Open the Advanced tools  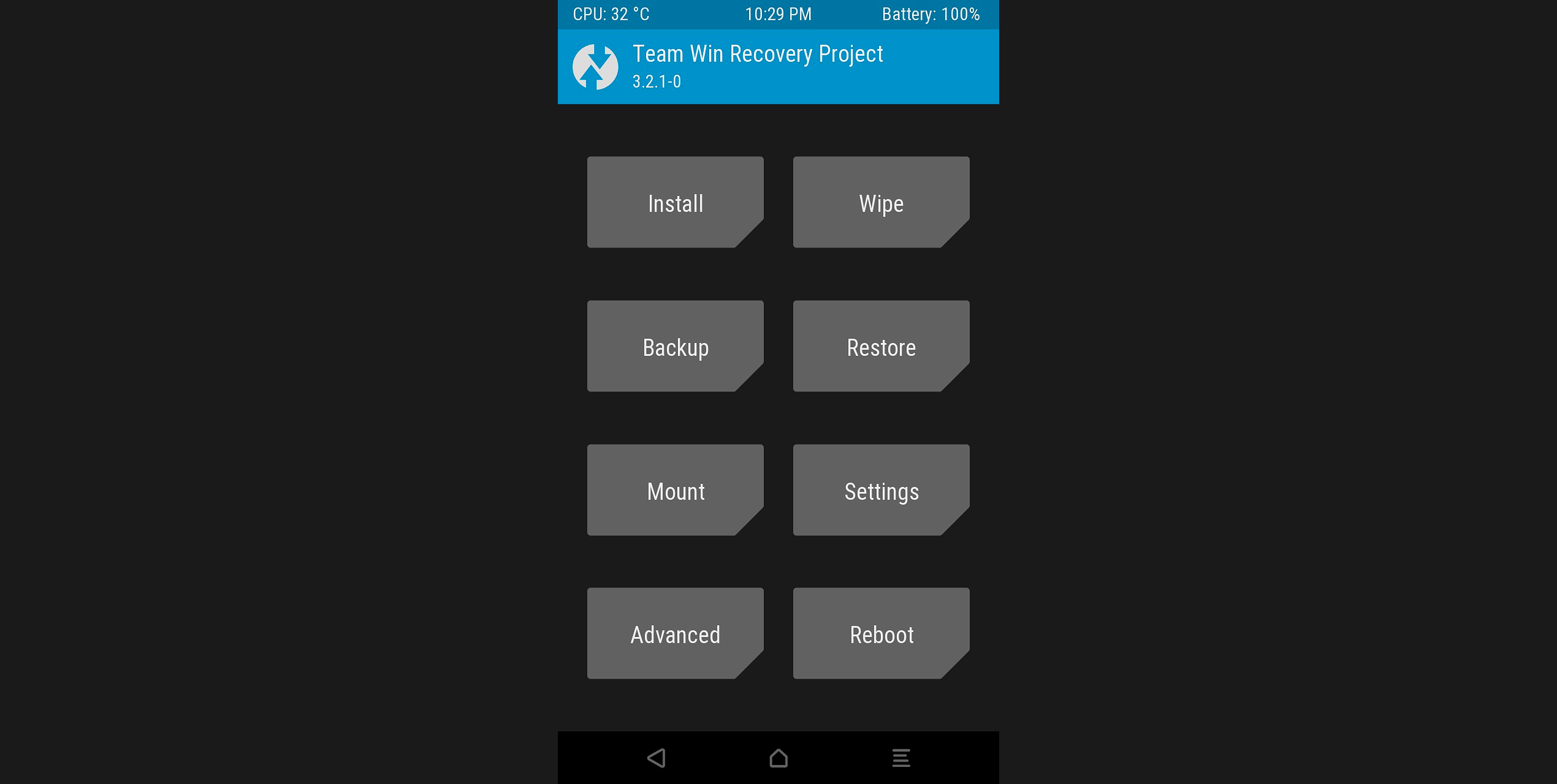675,633
